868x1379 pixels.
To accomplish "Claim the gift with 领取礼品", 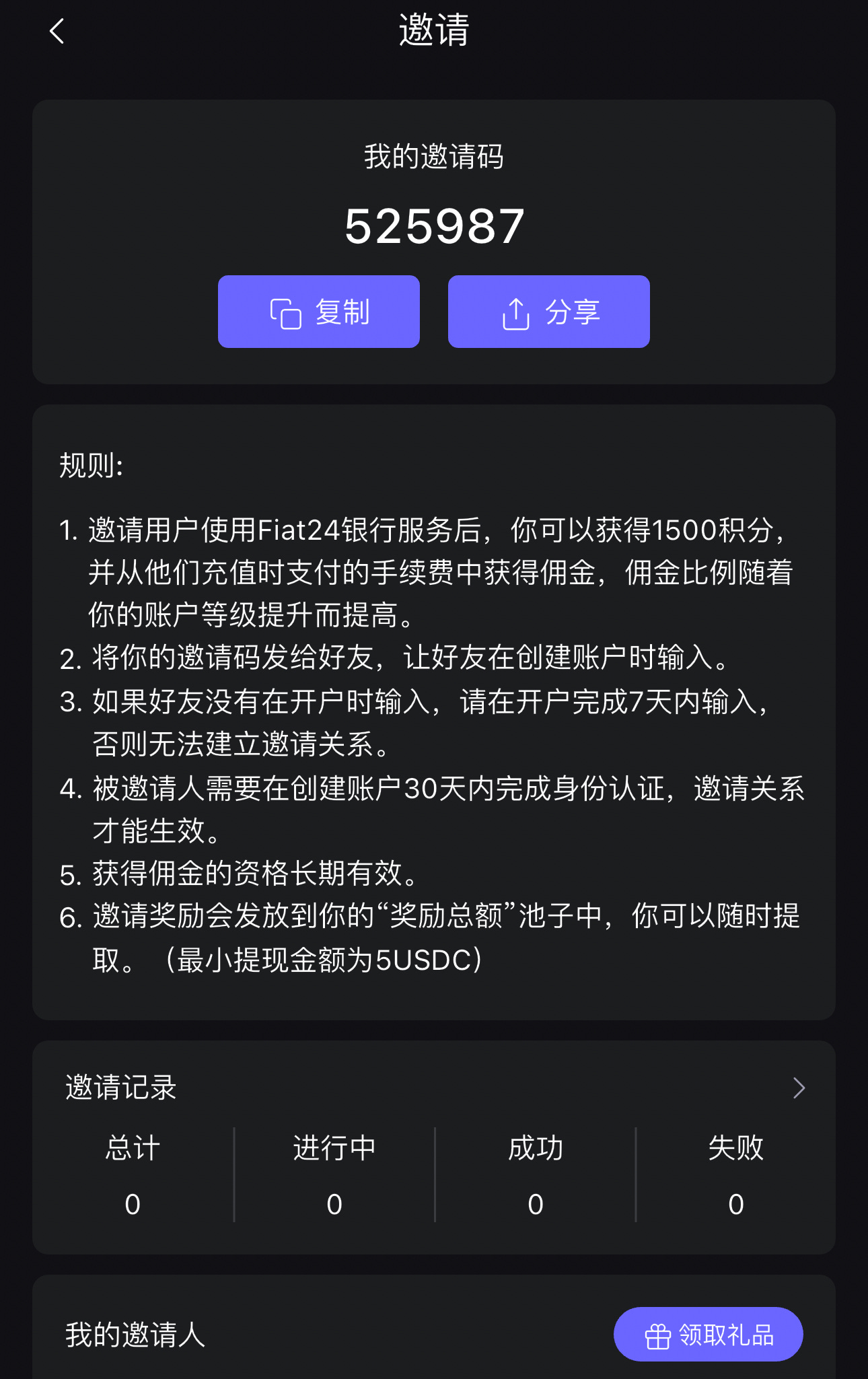I will (x=709, y=1335).
